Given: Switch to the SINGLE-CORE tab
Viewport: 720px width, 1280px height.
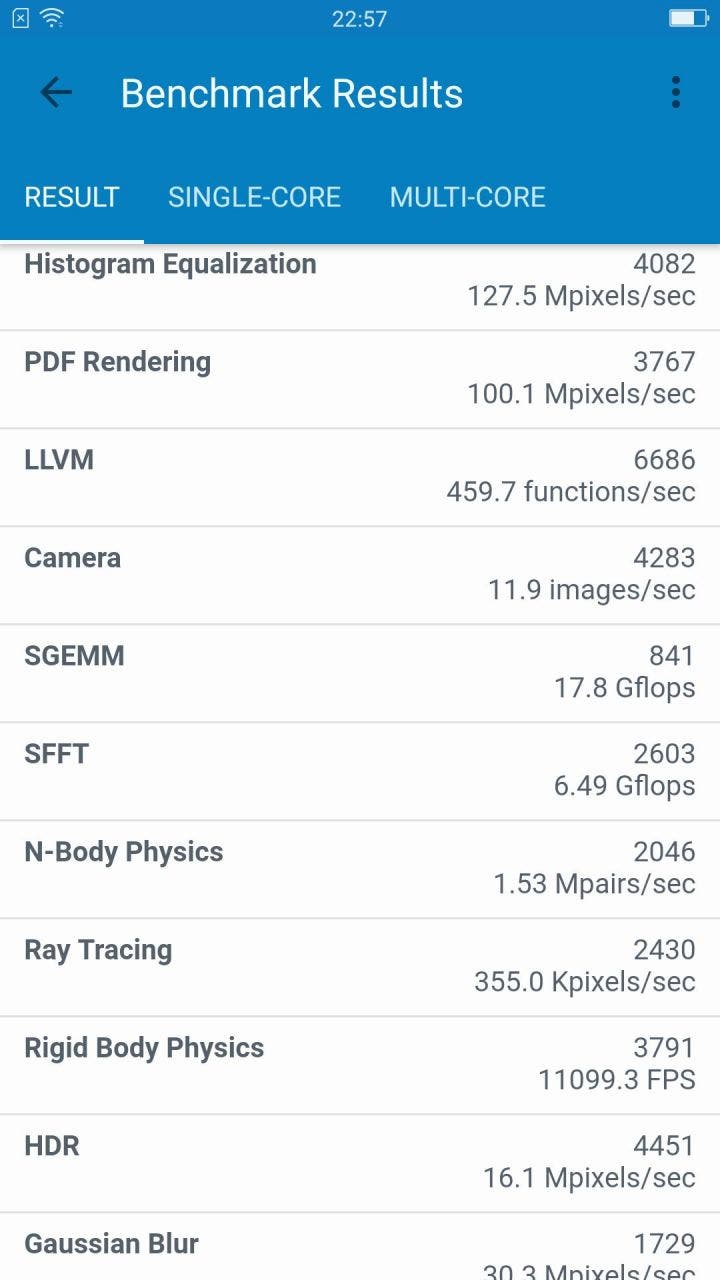Looking at the screenshot, I should click(x=254, y=197).
